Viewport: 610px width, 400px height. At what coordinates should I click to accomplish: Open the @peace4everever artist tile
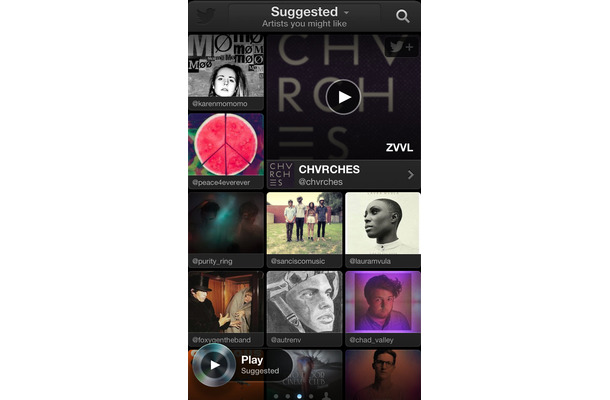225,148
